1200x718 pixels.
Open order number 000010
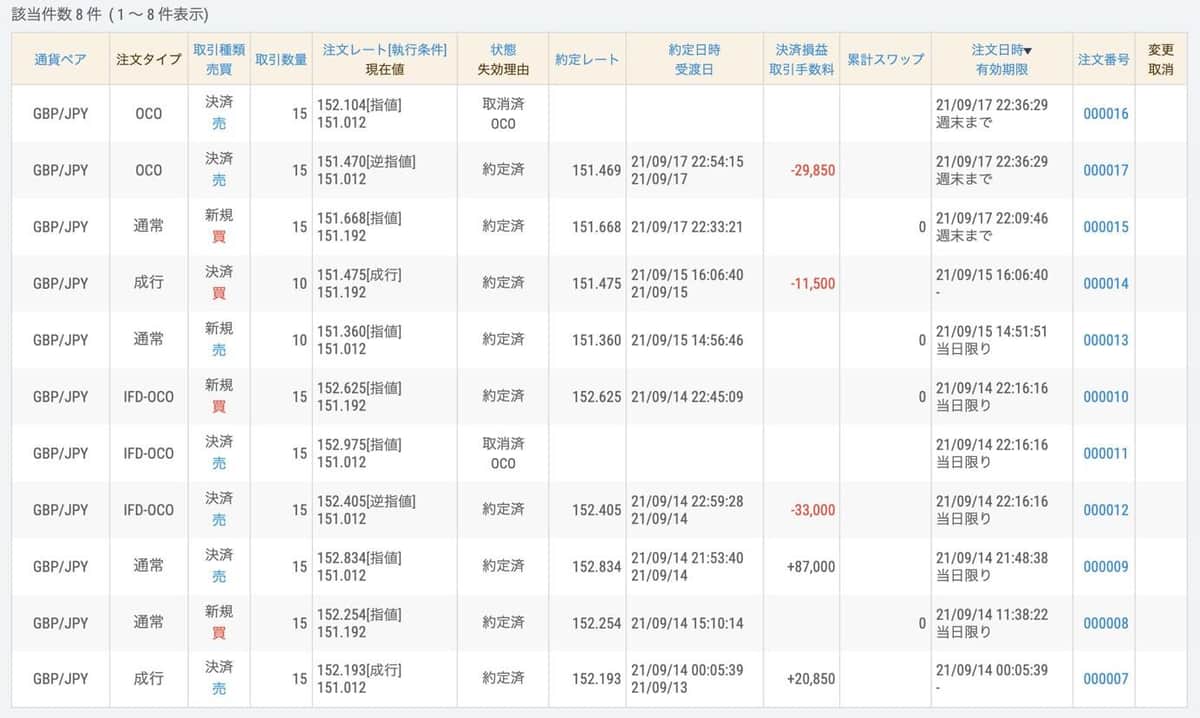[1105, 397]
